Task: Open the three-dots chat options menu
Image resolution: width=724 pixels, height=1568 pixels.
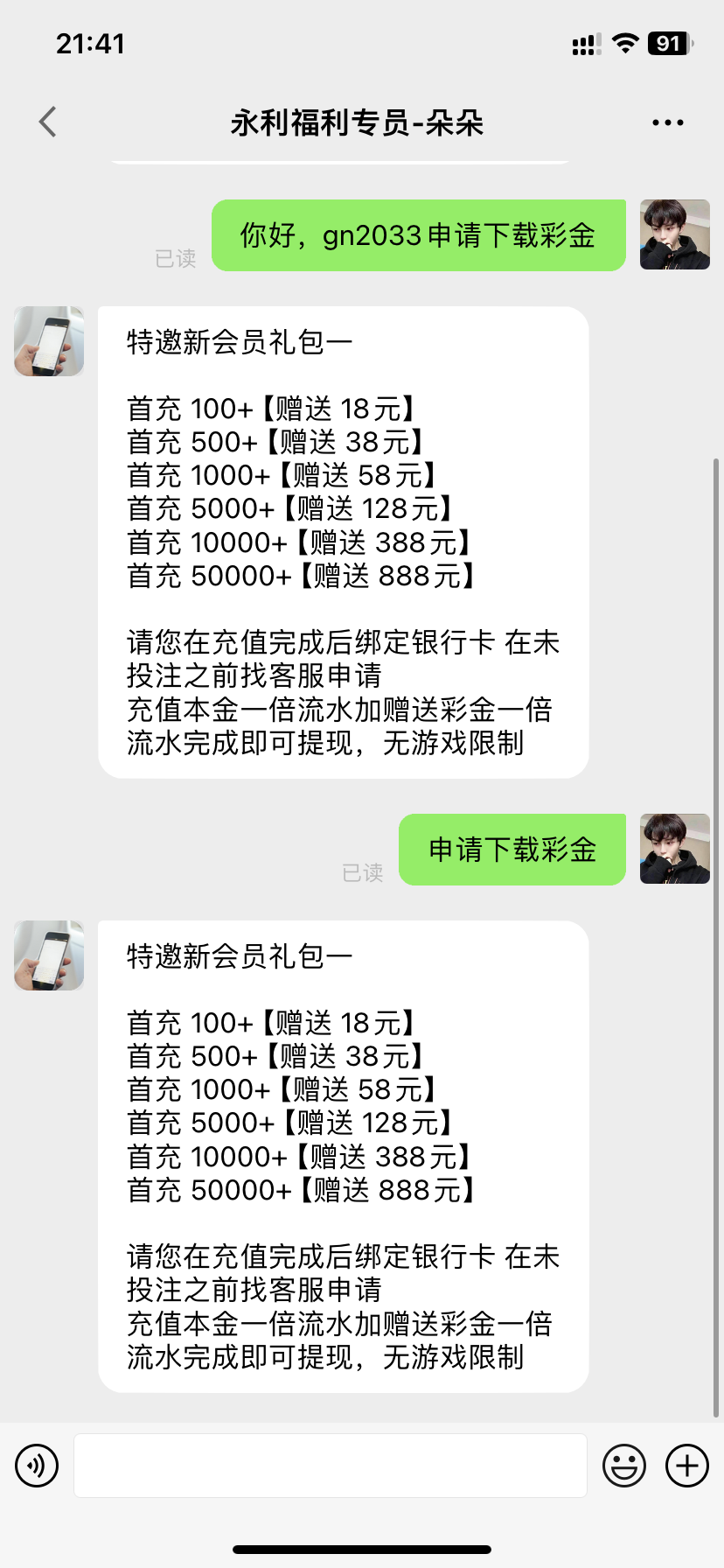Action: tap(668, 122)
